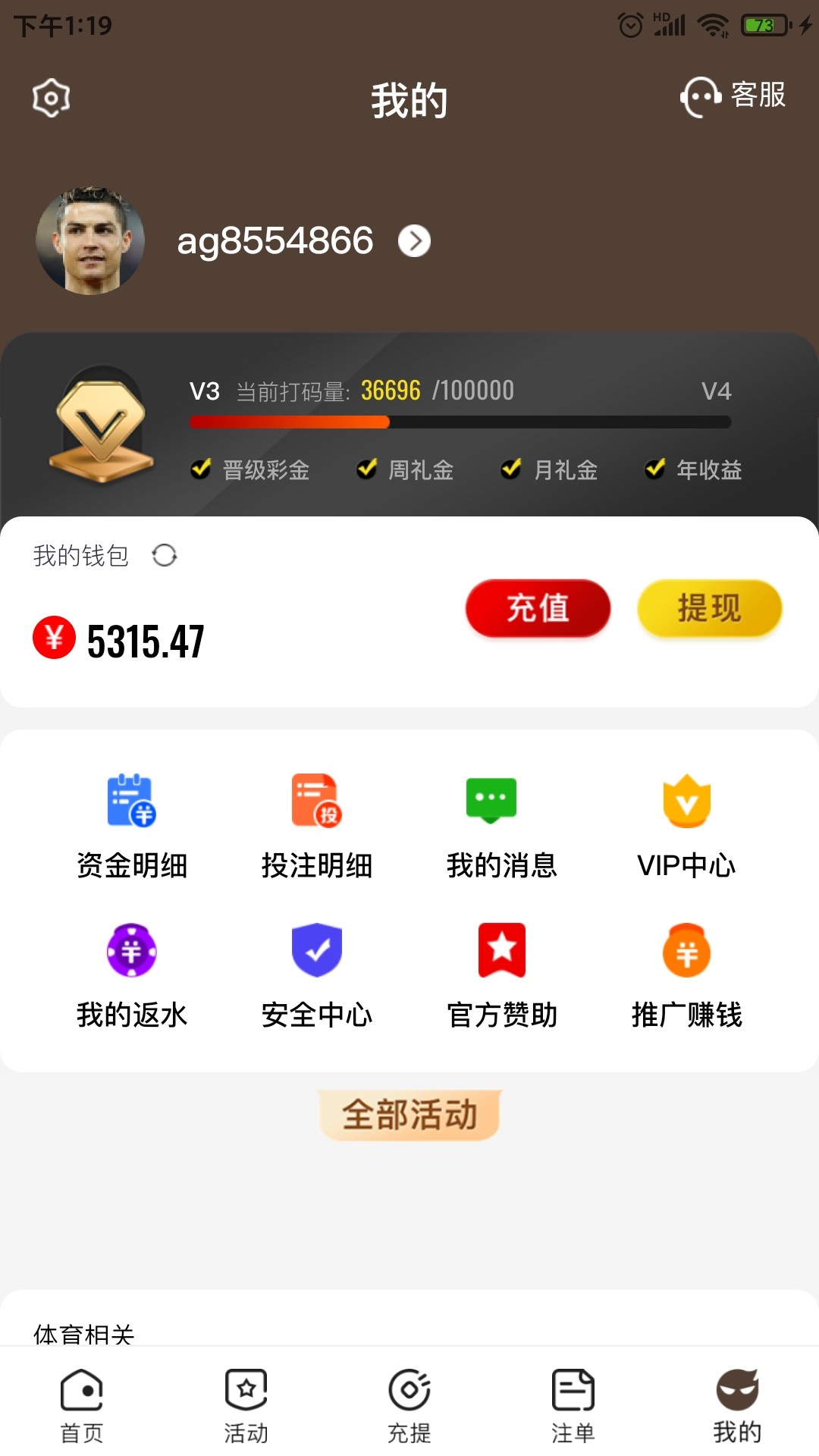Image resolution: width=819 pixels, height=1456 pixels.
Task: Switch to the 注单 tab
Action: click(573, 1405)
